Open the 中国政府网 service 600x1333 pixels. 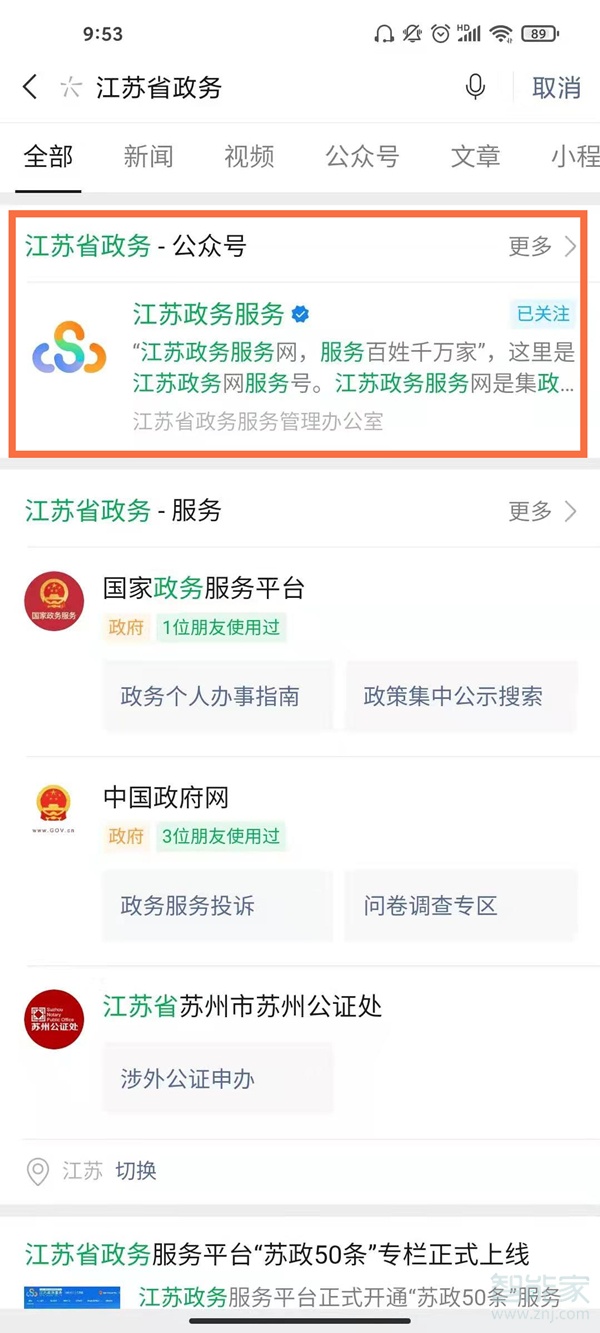[x=166, y=798]
